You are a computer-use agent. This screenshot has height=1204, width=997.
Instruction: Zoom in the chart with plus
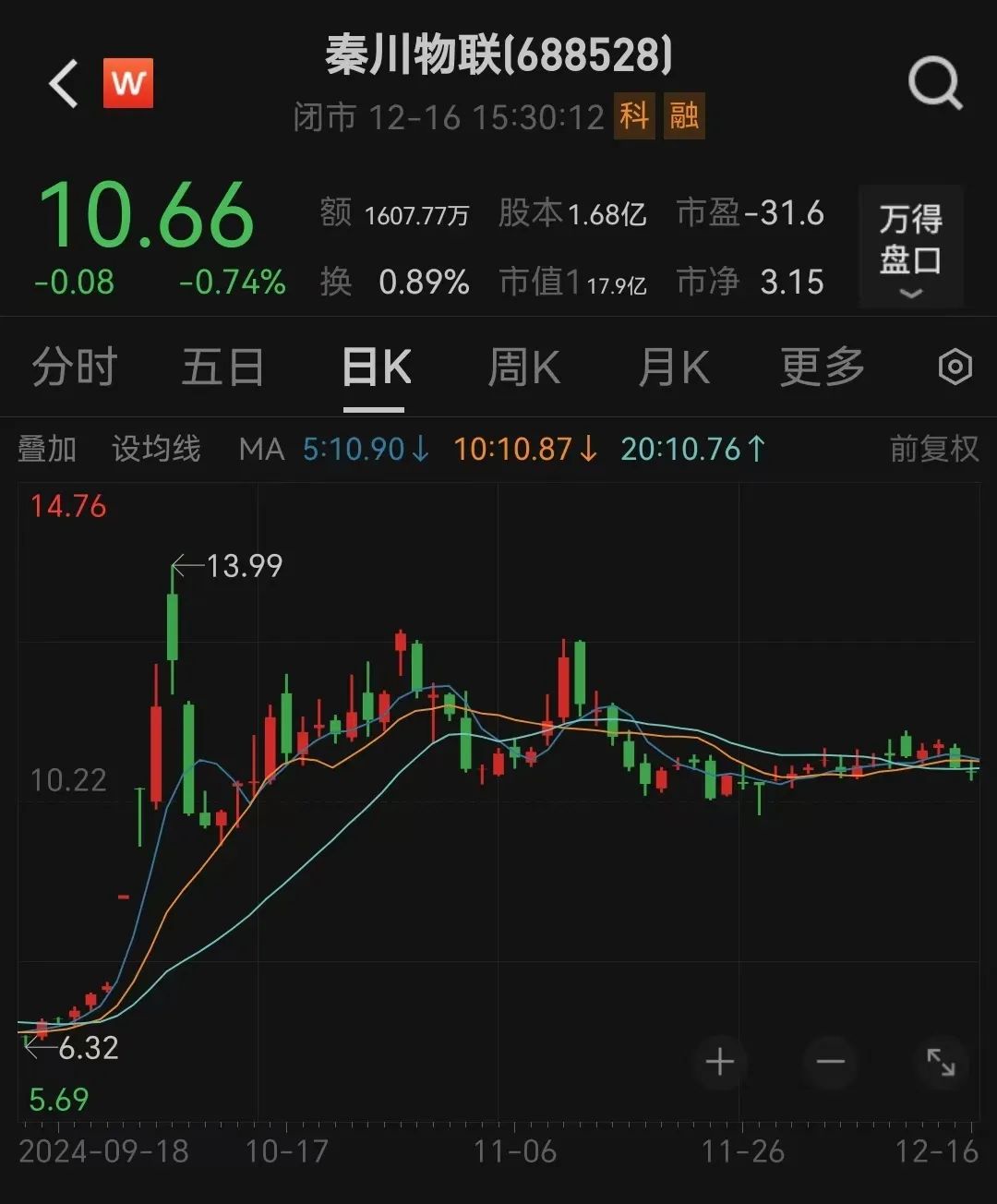[x=720, y=1062]
